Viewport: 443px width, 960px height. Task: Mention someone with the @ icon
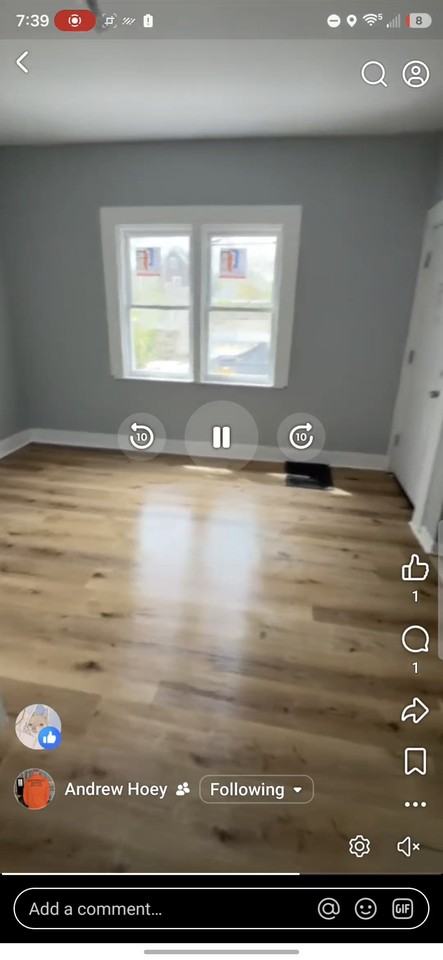pos(329,909)
